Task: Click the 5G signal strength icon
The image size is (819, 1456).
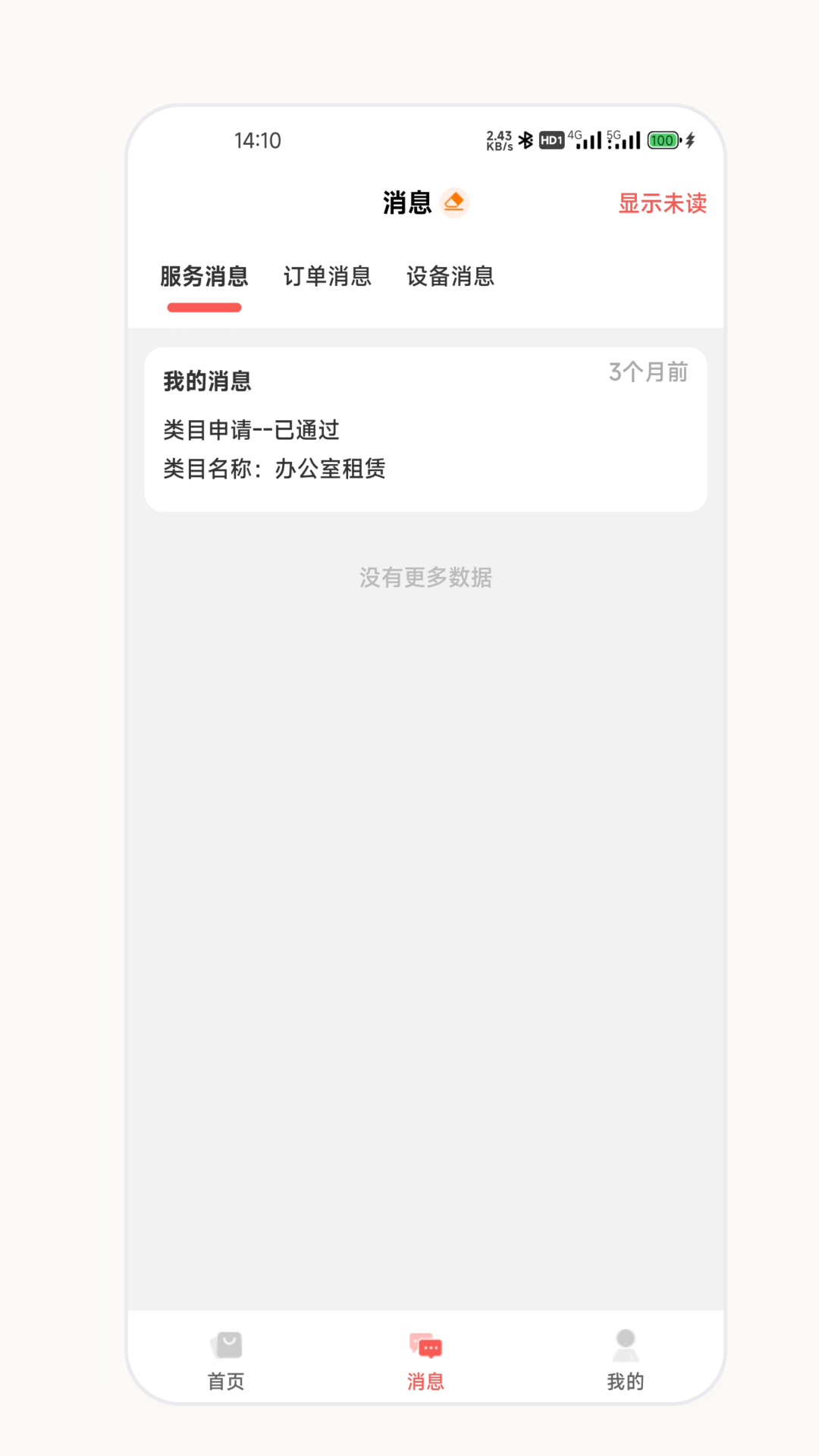Action: (622, 140)
